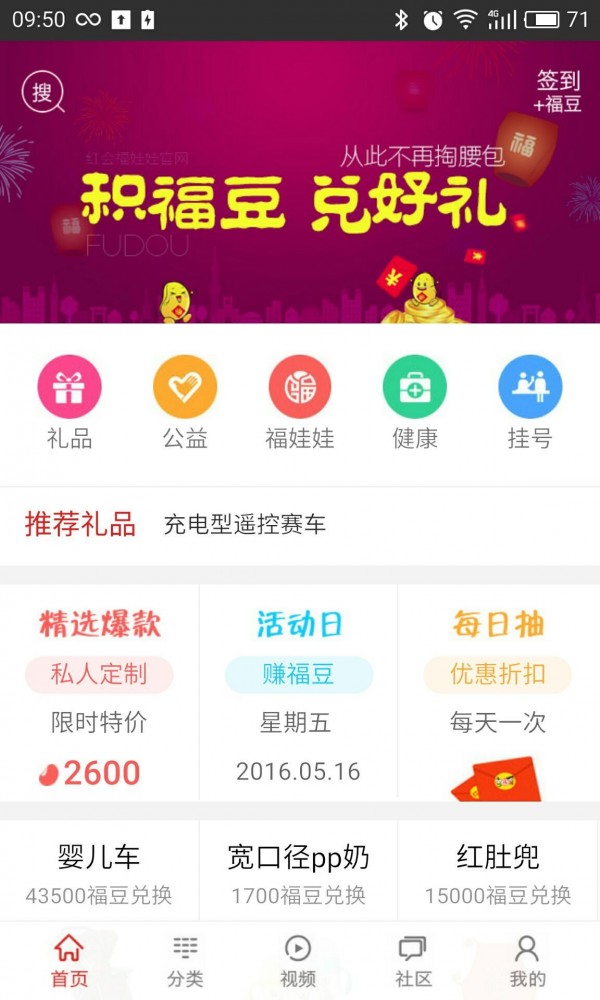
Task: Tap 签到 +福豆 to check in
Action: pyautogui.click(x=557, y=91)
